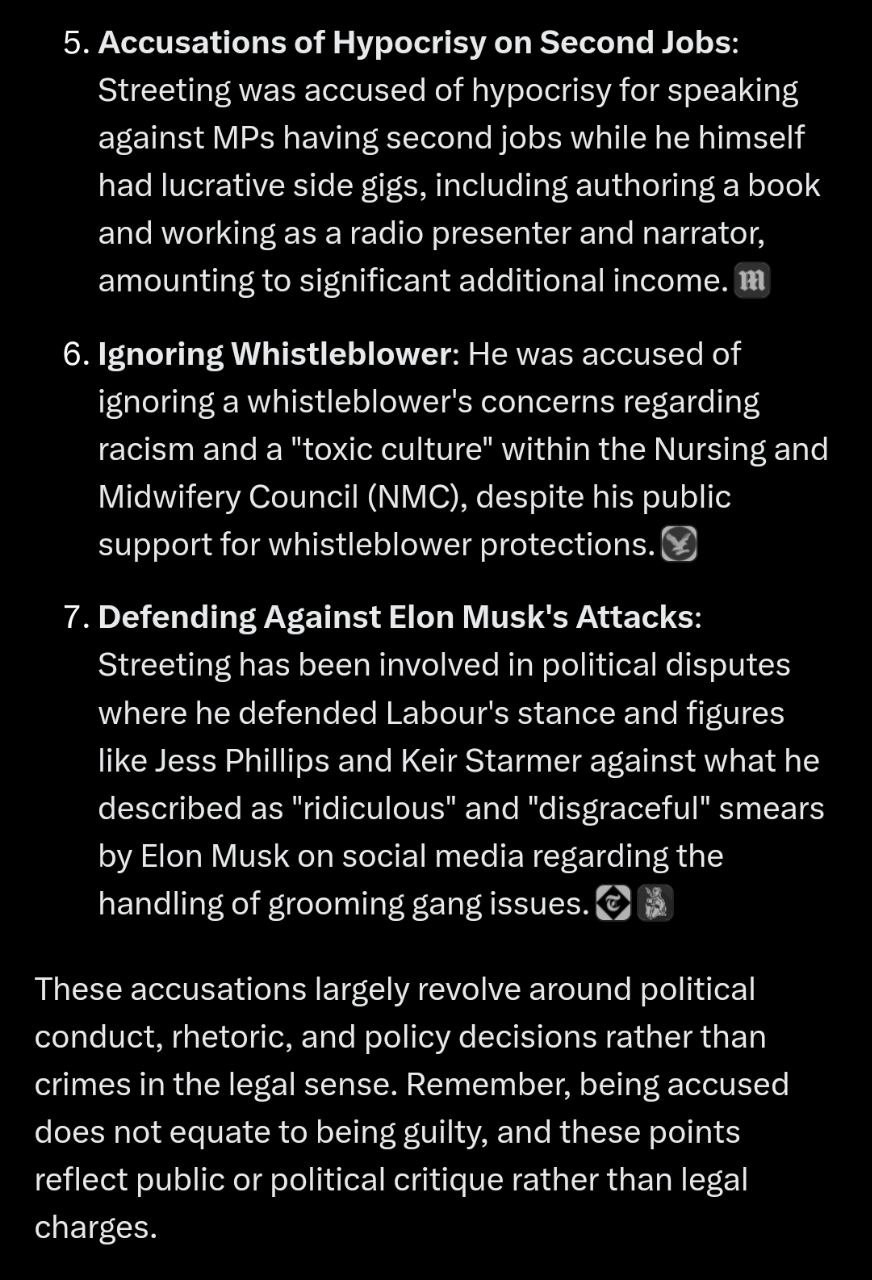Open the Independent source after the whistleblower item

pos(679,545)
